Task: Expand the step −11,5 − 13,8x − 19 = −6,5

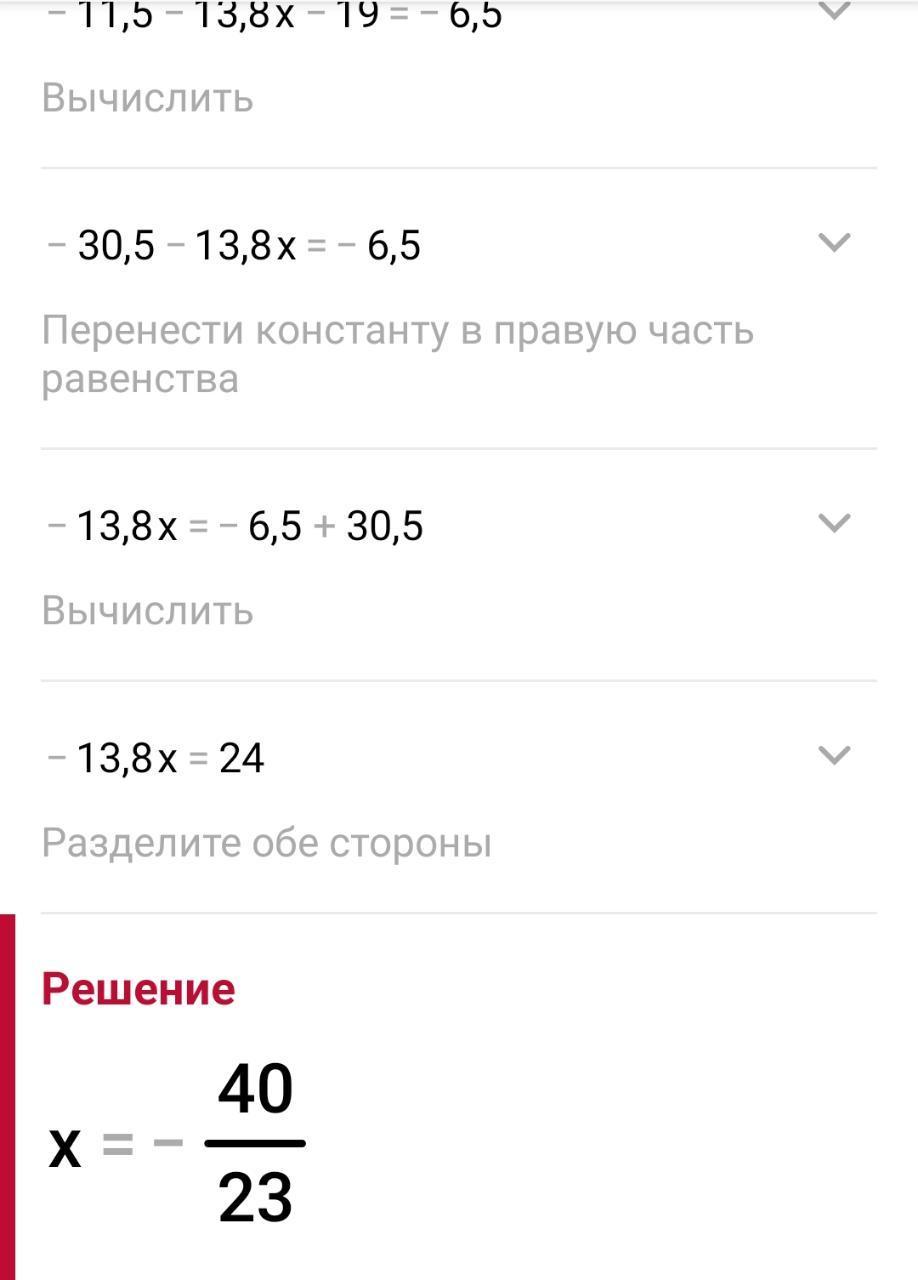Action: pos(834,10)
